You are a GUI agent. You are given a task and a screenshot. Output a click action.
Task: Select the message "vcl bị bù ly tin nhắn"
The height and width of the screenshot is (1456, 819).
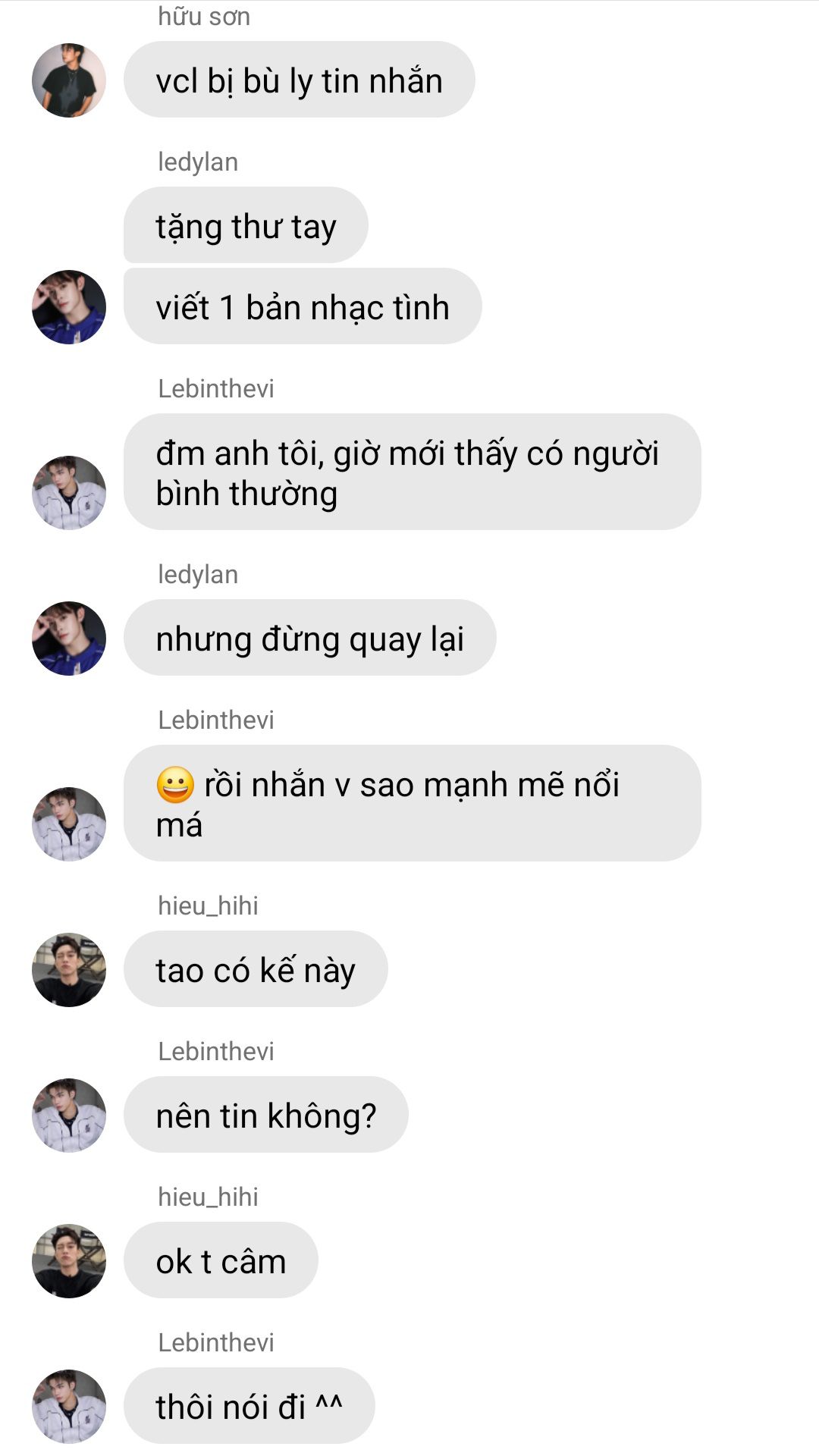pos(300,80)
